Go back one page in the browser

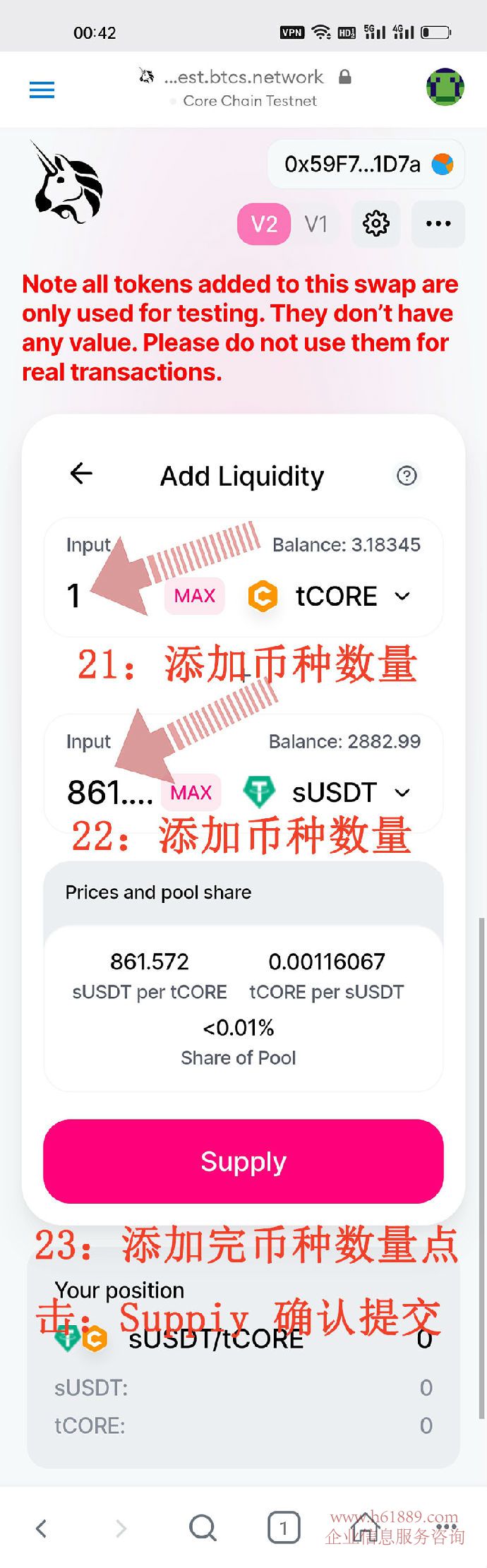[42, 1528]
